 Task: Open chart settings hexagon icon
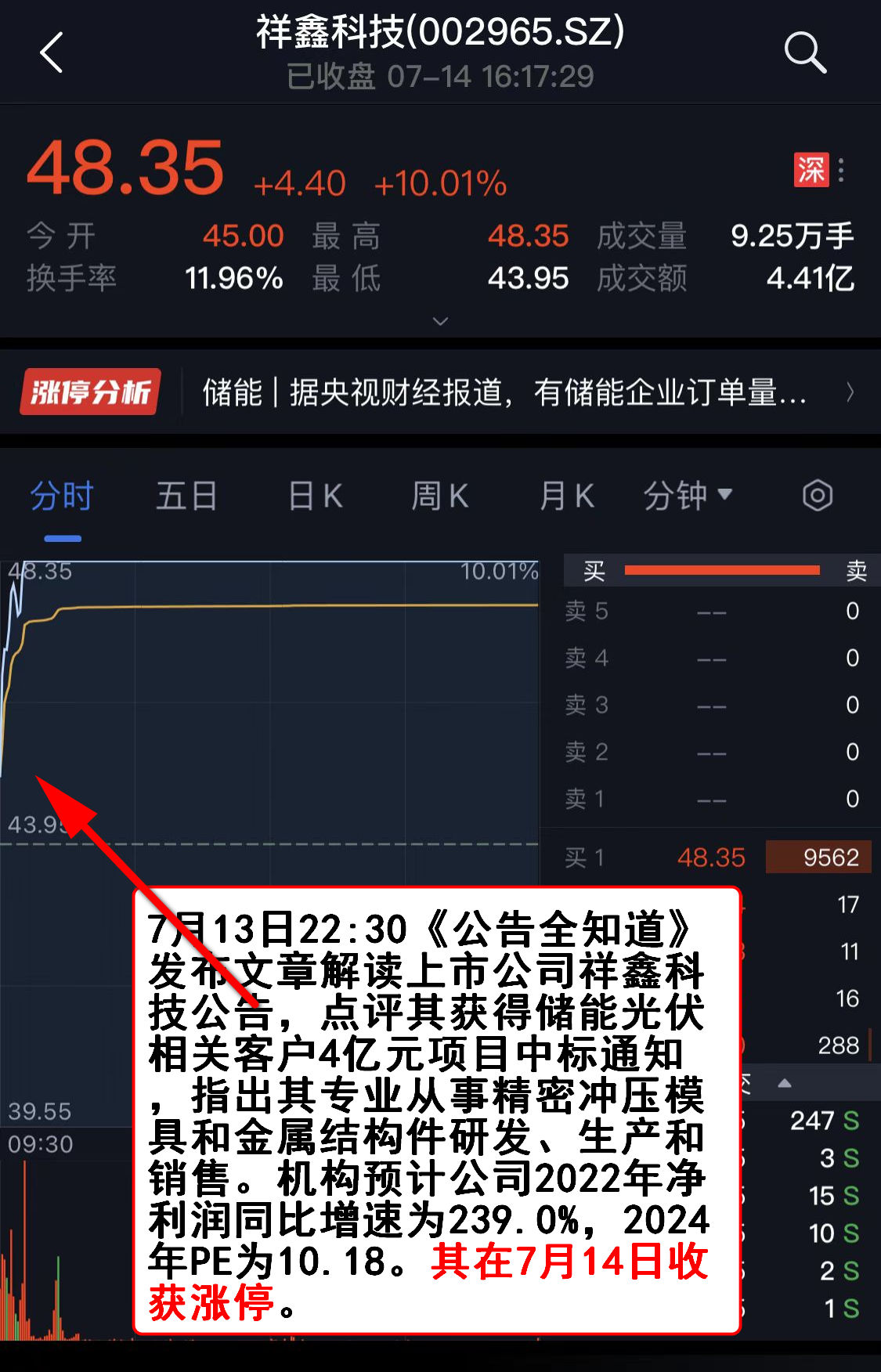818,496
